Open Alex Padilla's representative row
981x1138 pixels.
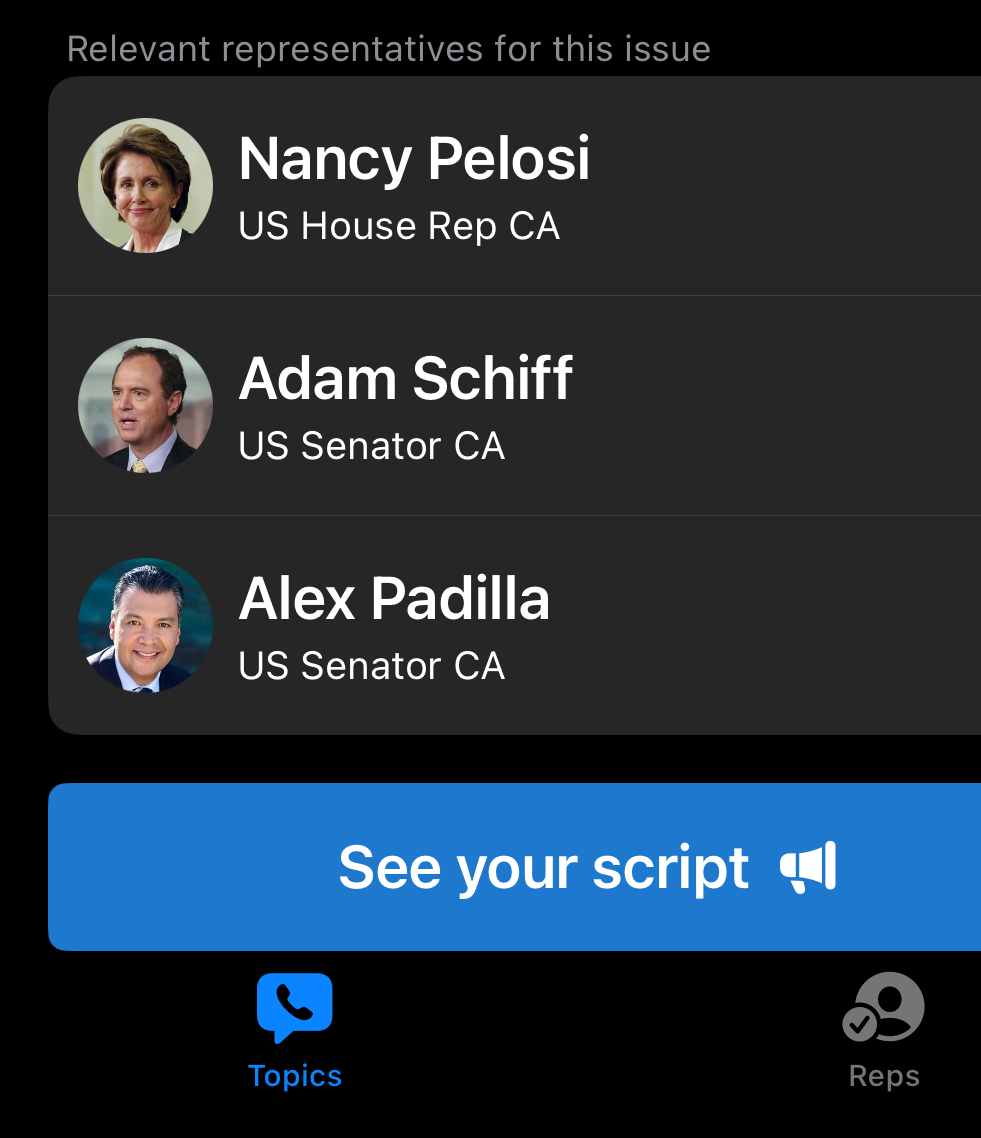(x=394, y=626)
